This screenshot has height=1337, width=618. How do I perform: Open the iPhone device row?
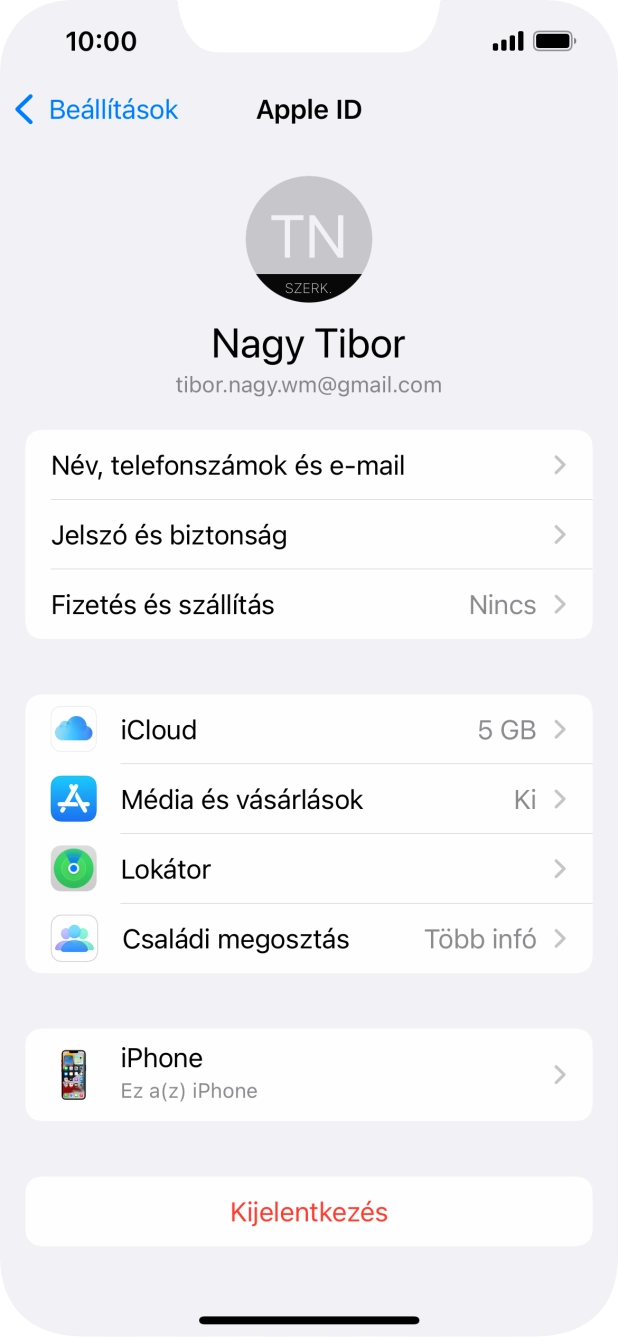pyautogui.click(x=308, y=1074)
